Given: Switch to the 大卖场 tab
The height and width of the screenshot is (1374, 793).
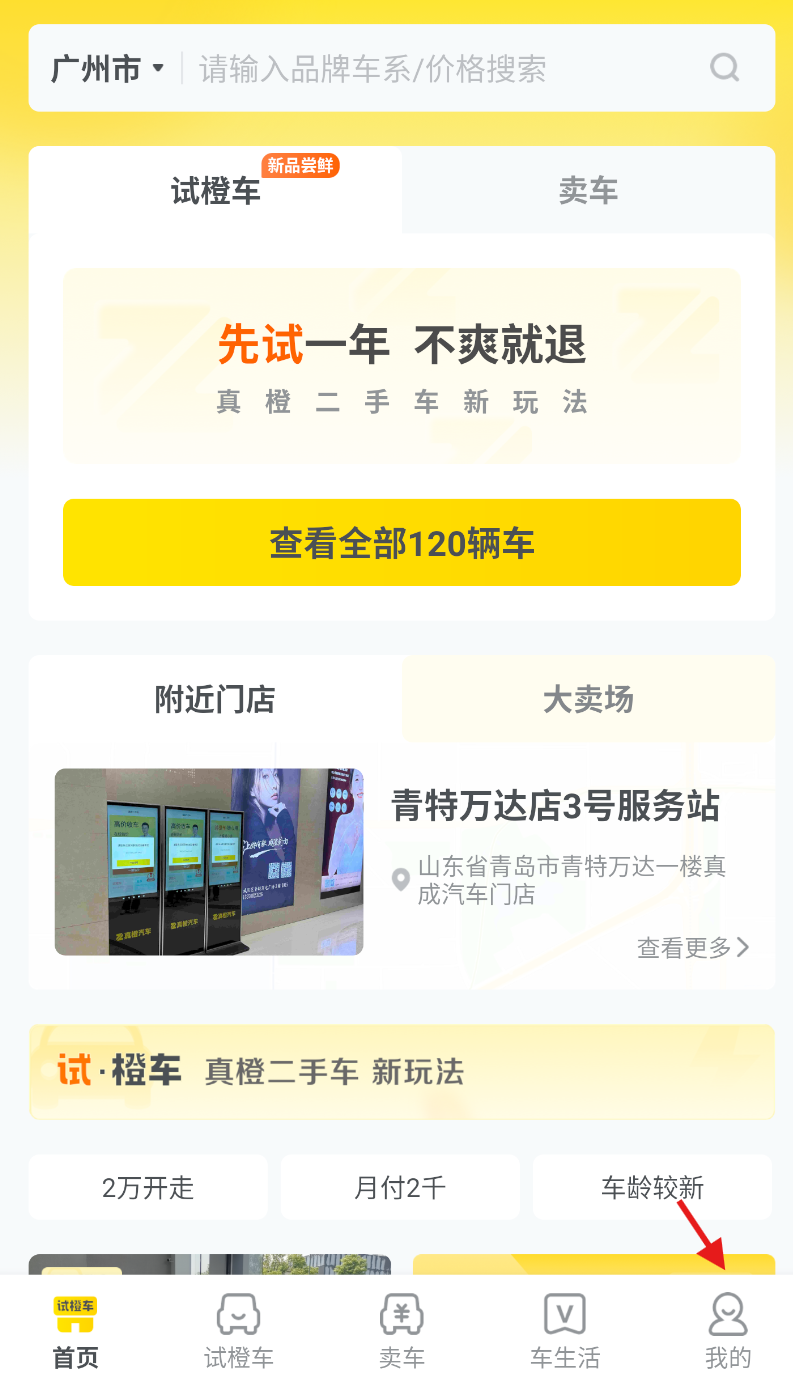Looking at the screenshot, I should 588,700.
